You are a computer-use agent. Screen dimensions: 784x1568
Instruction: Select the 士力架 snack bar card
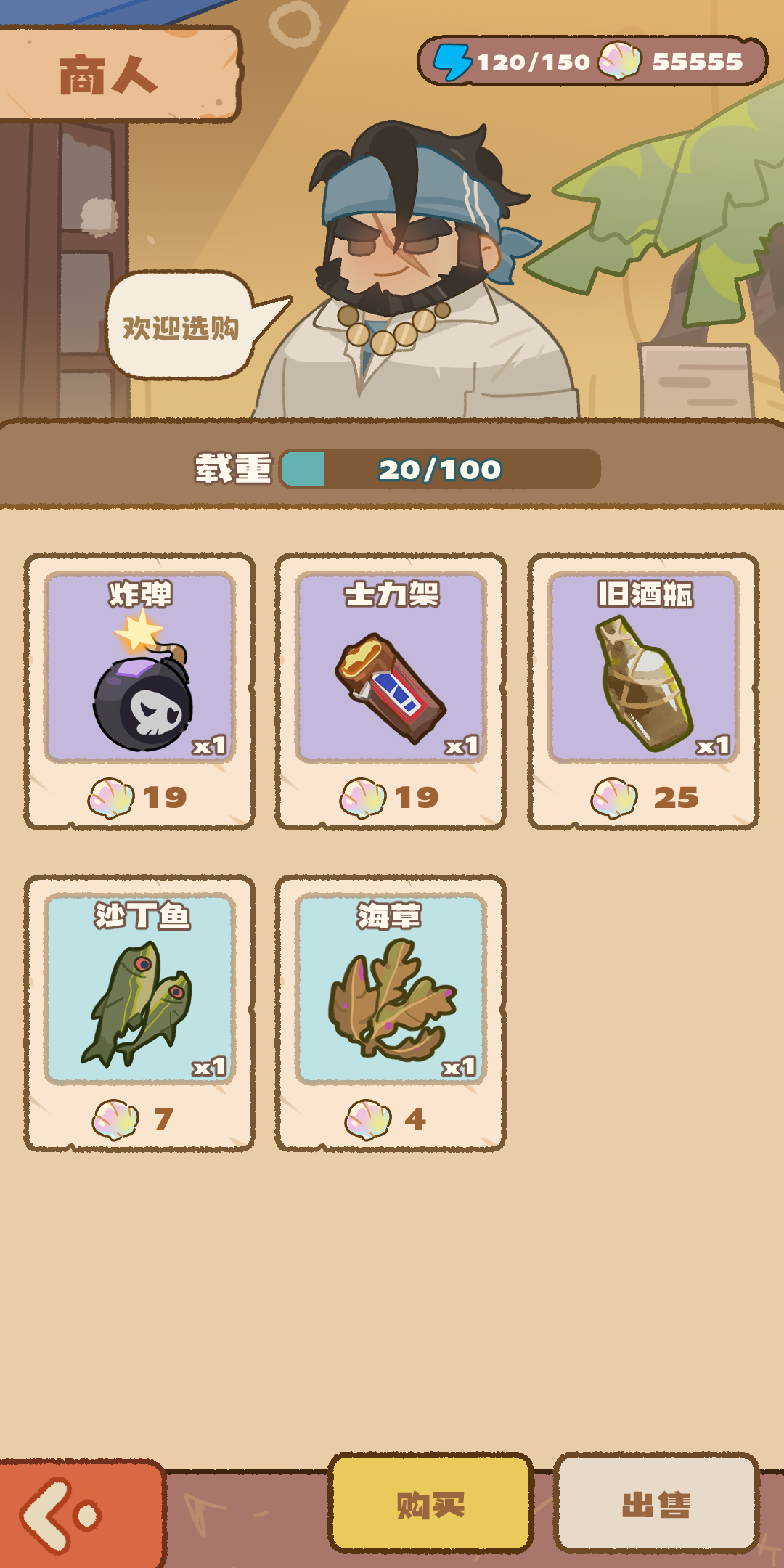point(391,690)
